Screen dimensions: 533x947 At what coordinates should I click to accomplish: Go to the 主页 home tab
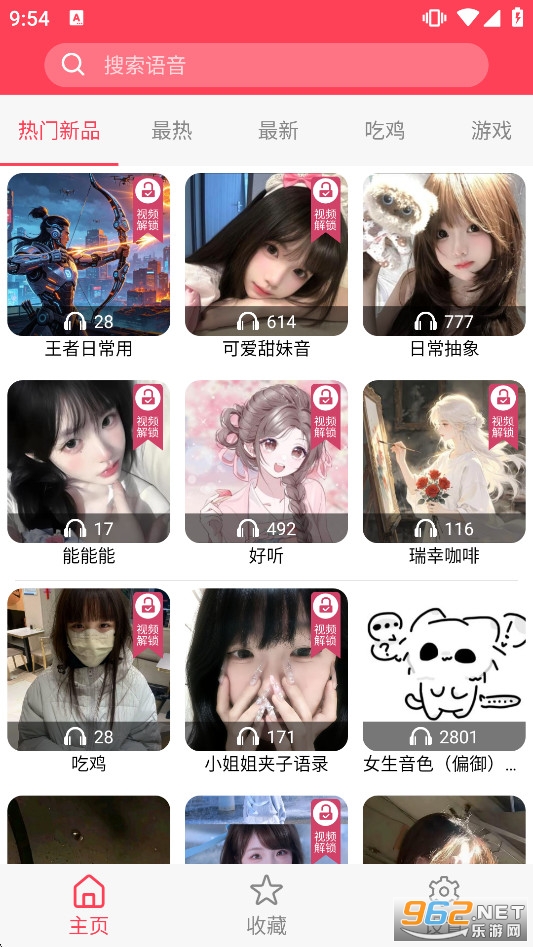pos(89,905)
